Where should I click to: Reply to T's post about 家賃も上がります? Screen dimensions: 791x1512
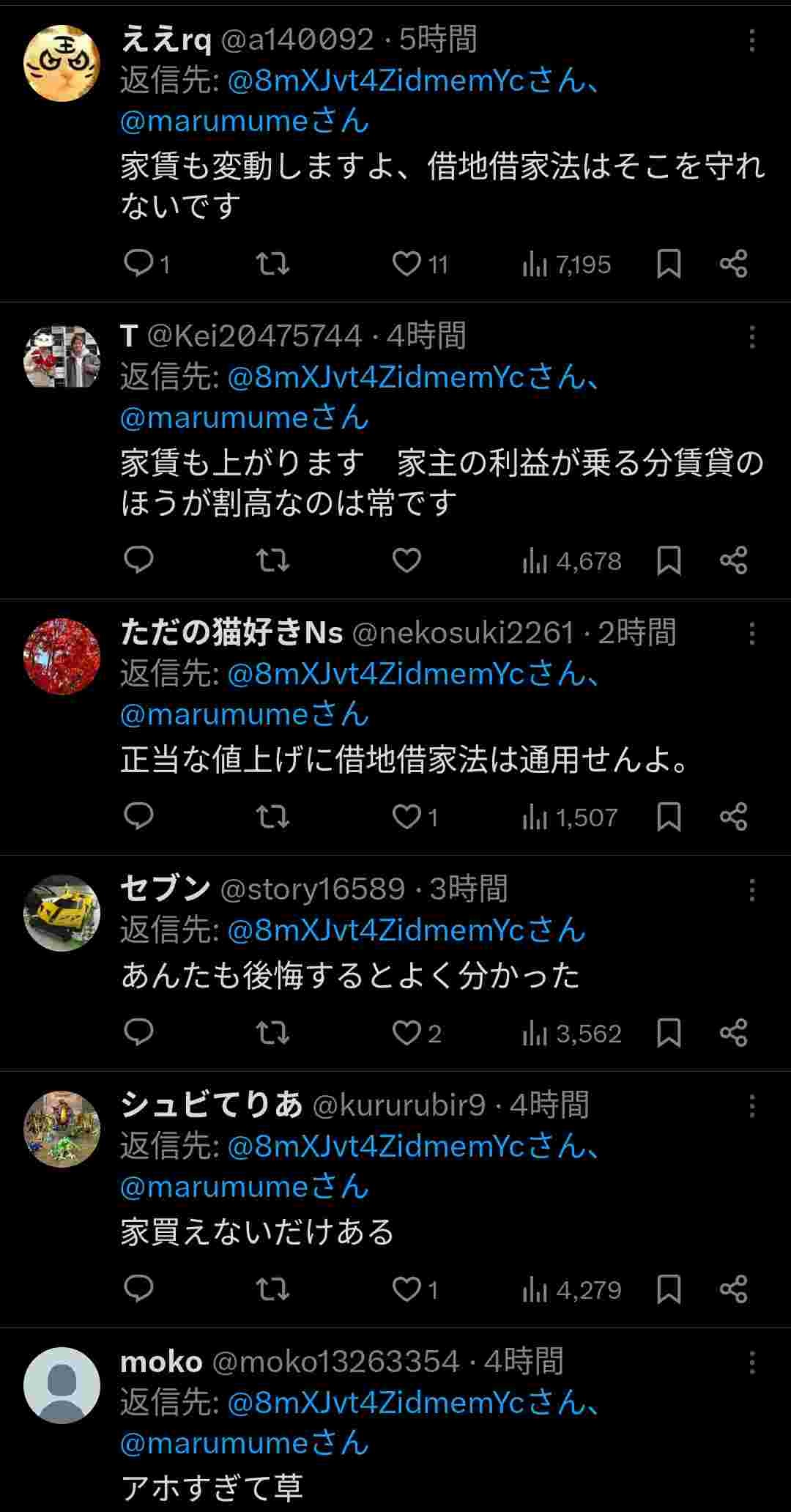[138, 560]
